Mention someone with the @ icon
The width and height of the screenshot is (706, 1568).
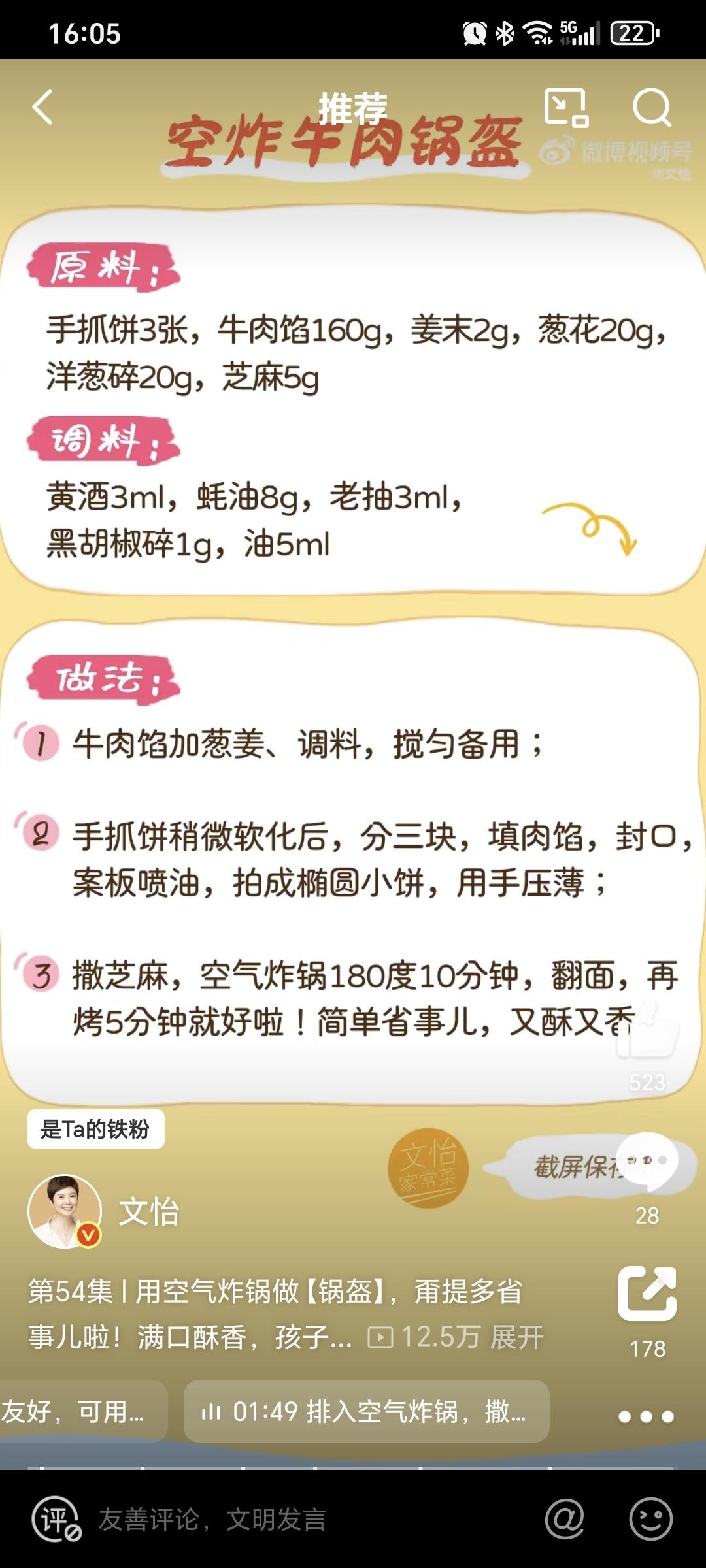(564, 1519)
